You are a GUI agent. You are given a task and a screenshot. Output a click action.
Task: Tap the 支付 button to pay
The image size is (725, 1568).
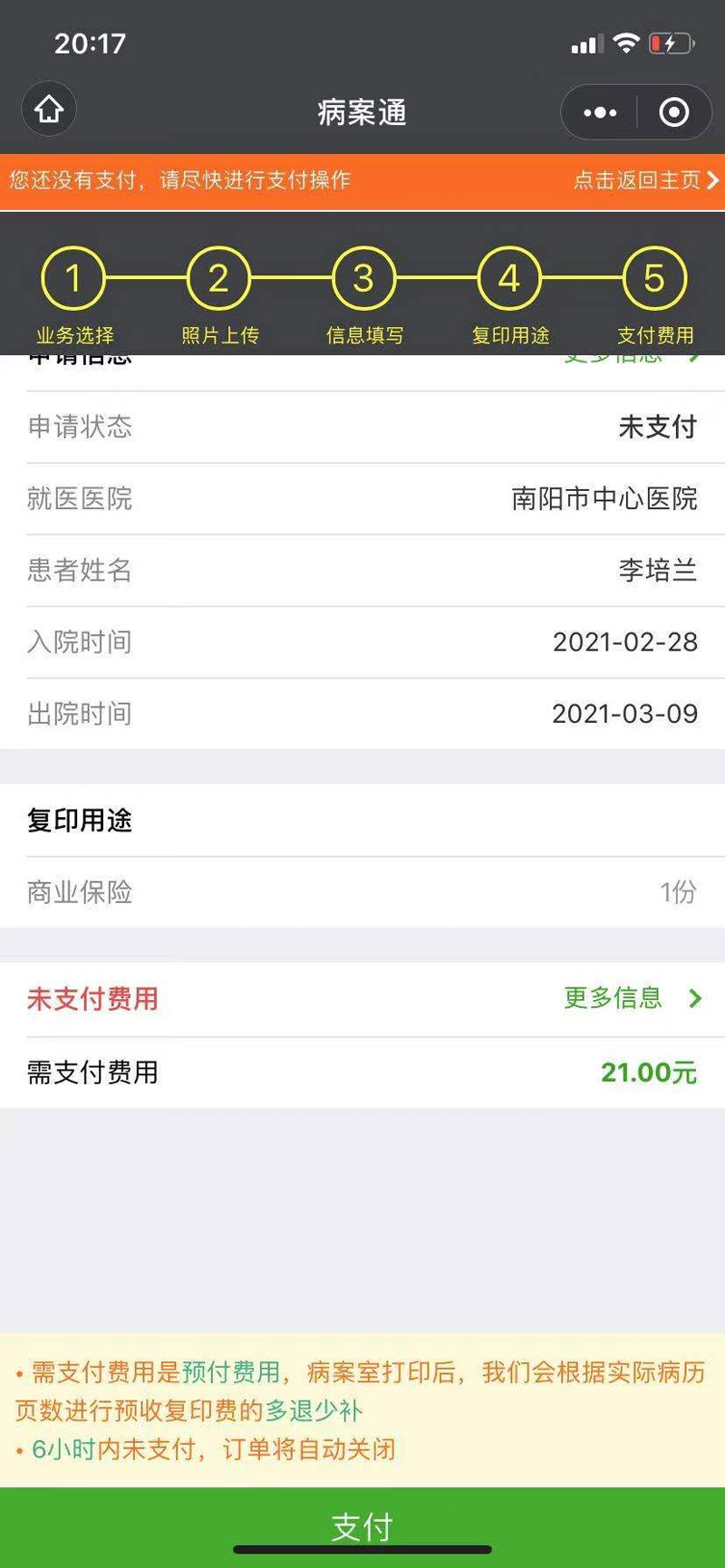tap(362, 1526)
